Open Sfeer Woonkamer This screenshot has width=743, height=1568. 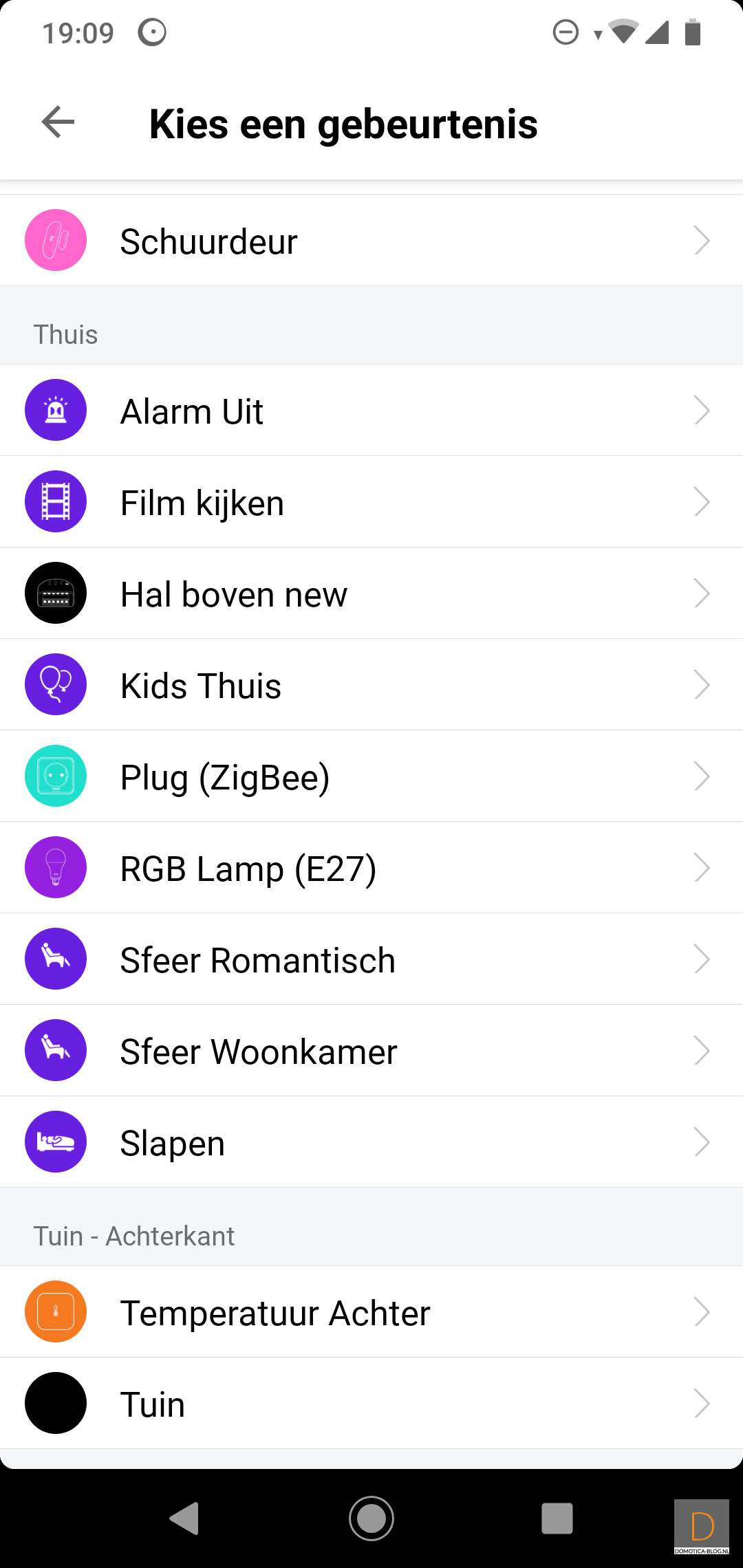click(x=371, y=1051)
